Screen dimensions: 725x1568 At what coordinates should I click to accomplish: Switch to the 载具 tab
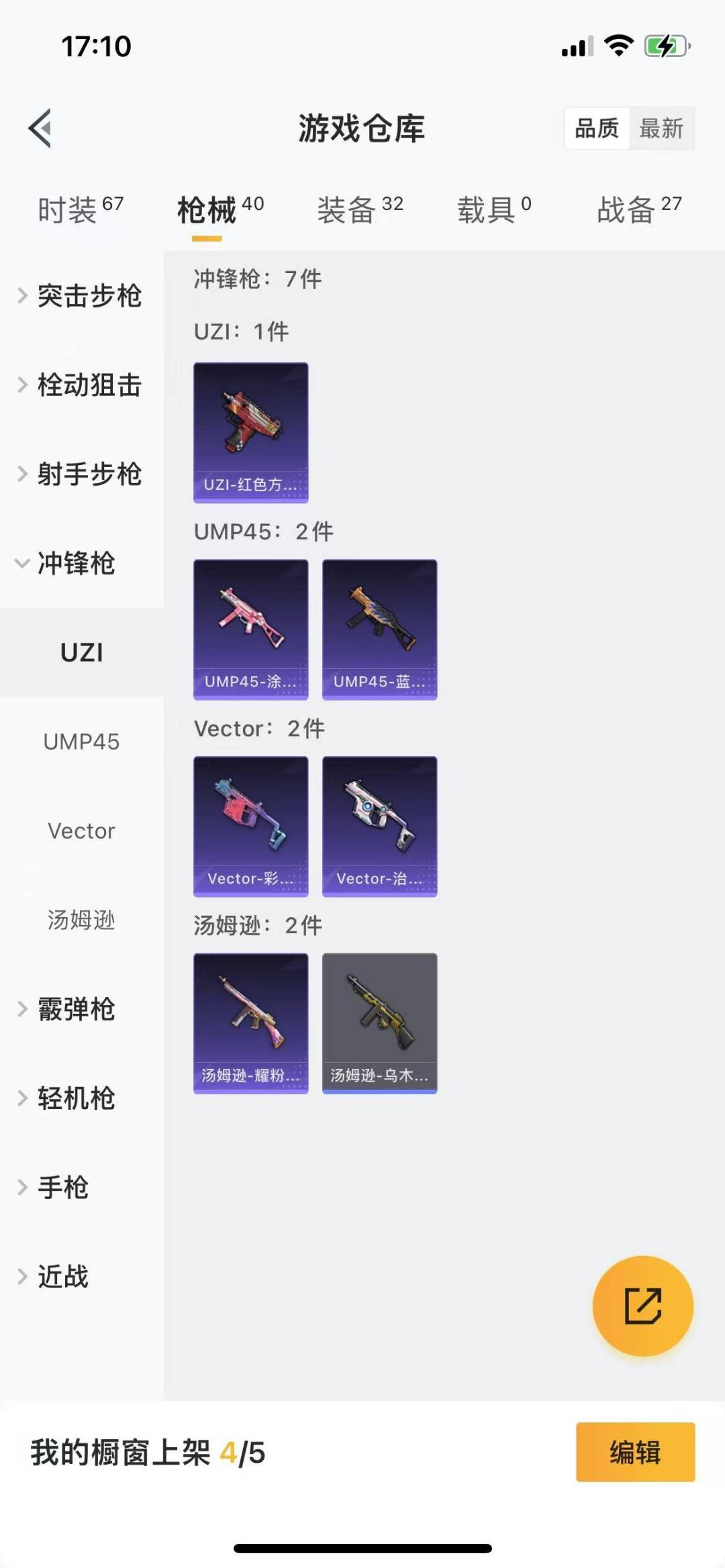[495, 209]
